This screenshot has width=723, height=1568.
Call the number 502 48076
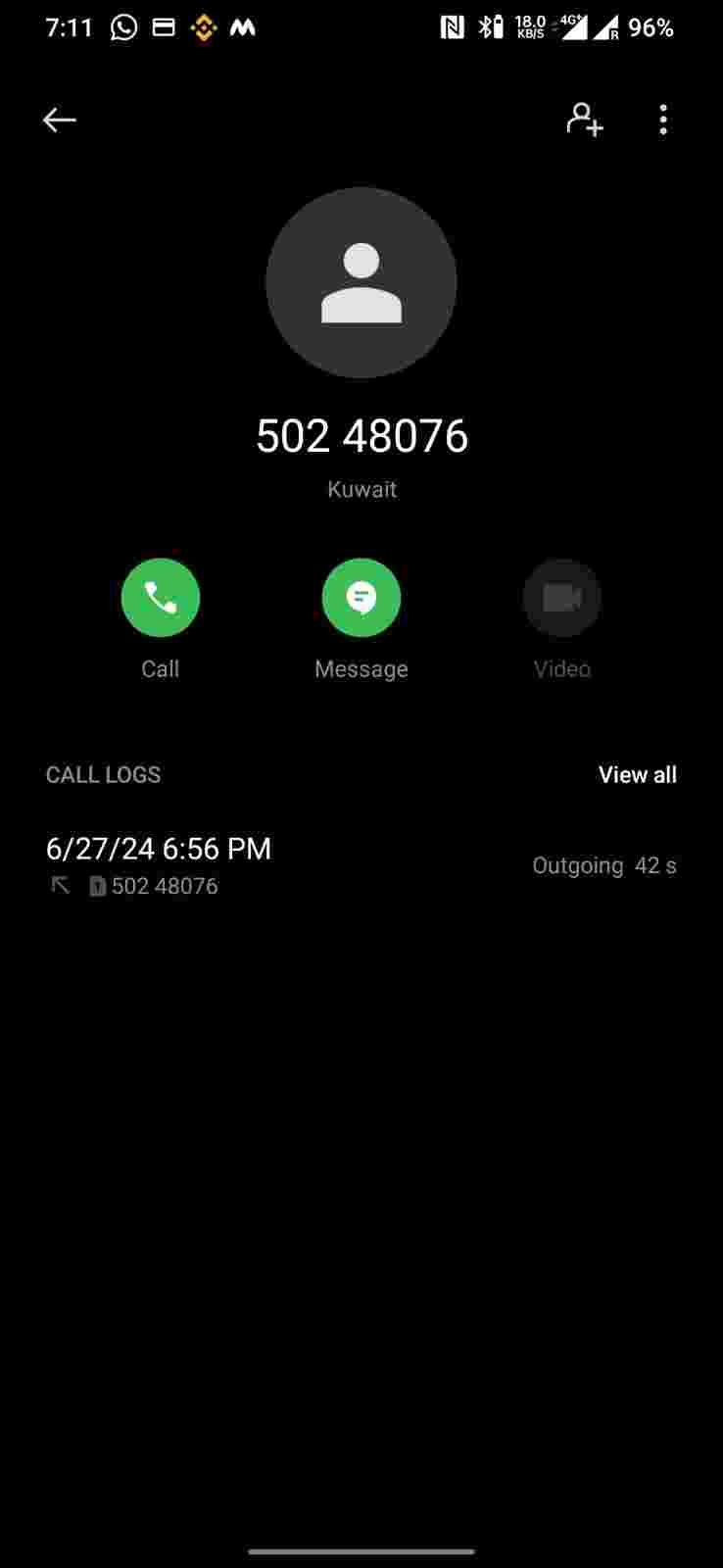(x=161, y=598)
